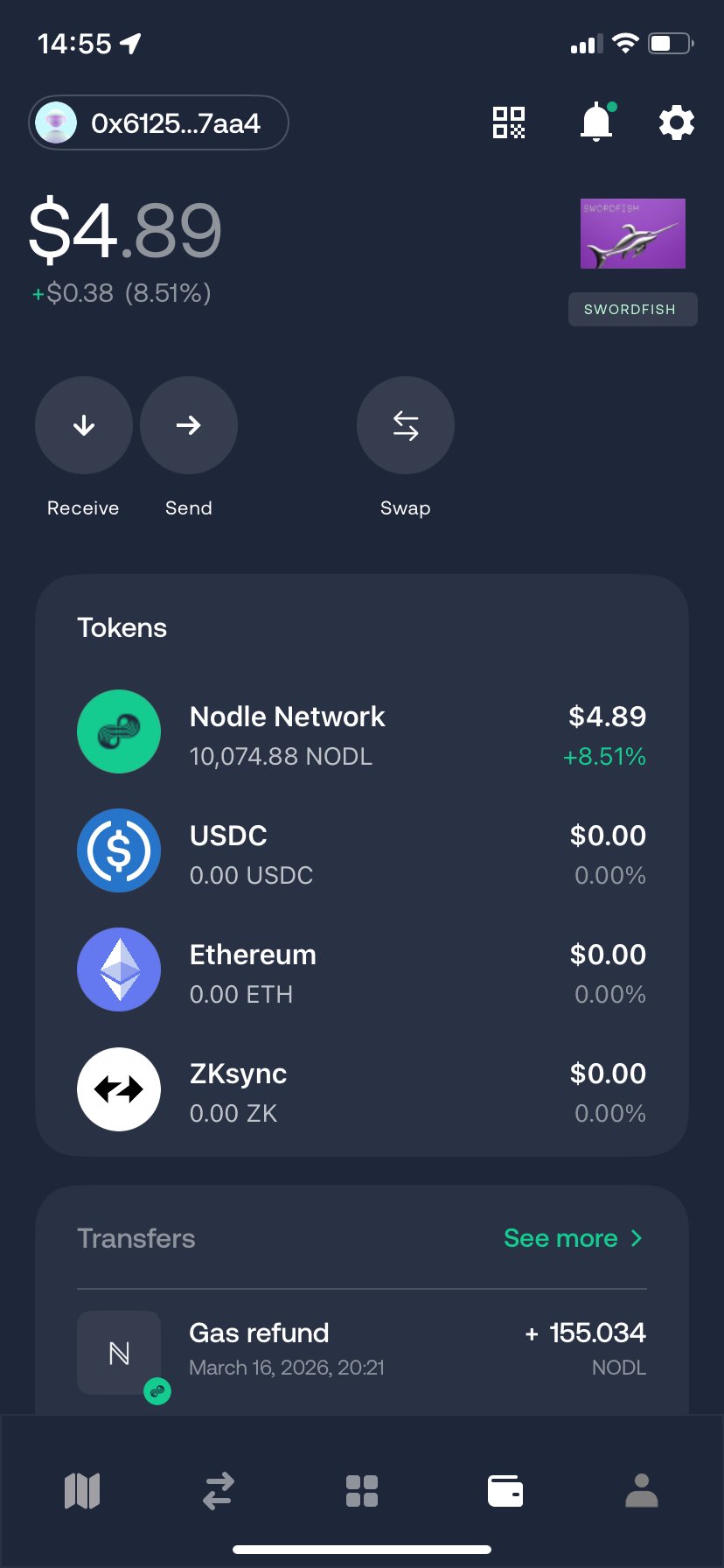Go to the exchange arrows tab
Image resolution: width=724 pixels, height=1568 pixels.
218,1491
